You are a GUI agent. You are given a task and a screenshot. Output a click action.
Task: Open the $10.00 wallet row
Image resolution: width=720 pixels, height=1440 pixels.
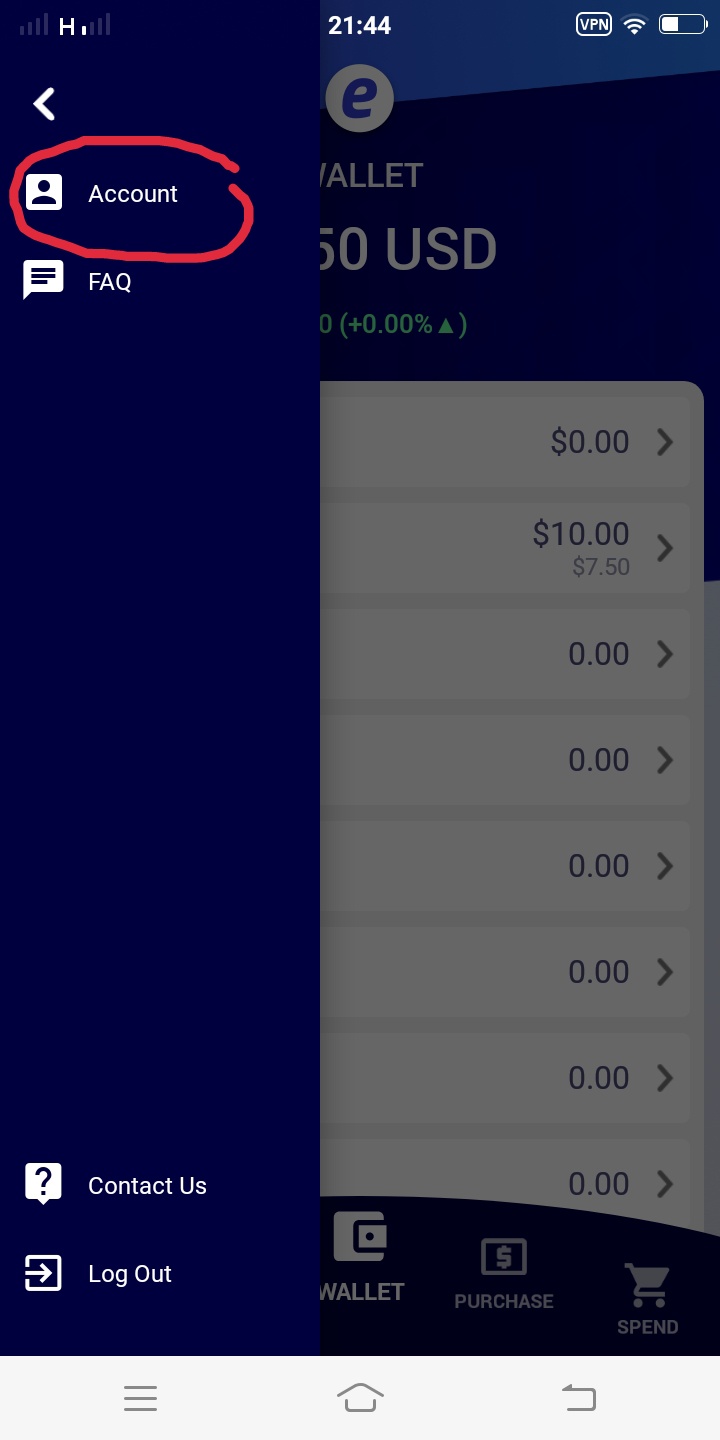coord(505,548)
